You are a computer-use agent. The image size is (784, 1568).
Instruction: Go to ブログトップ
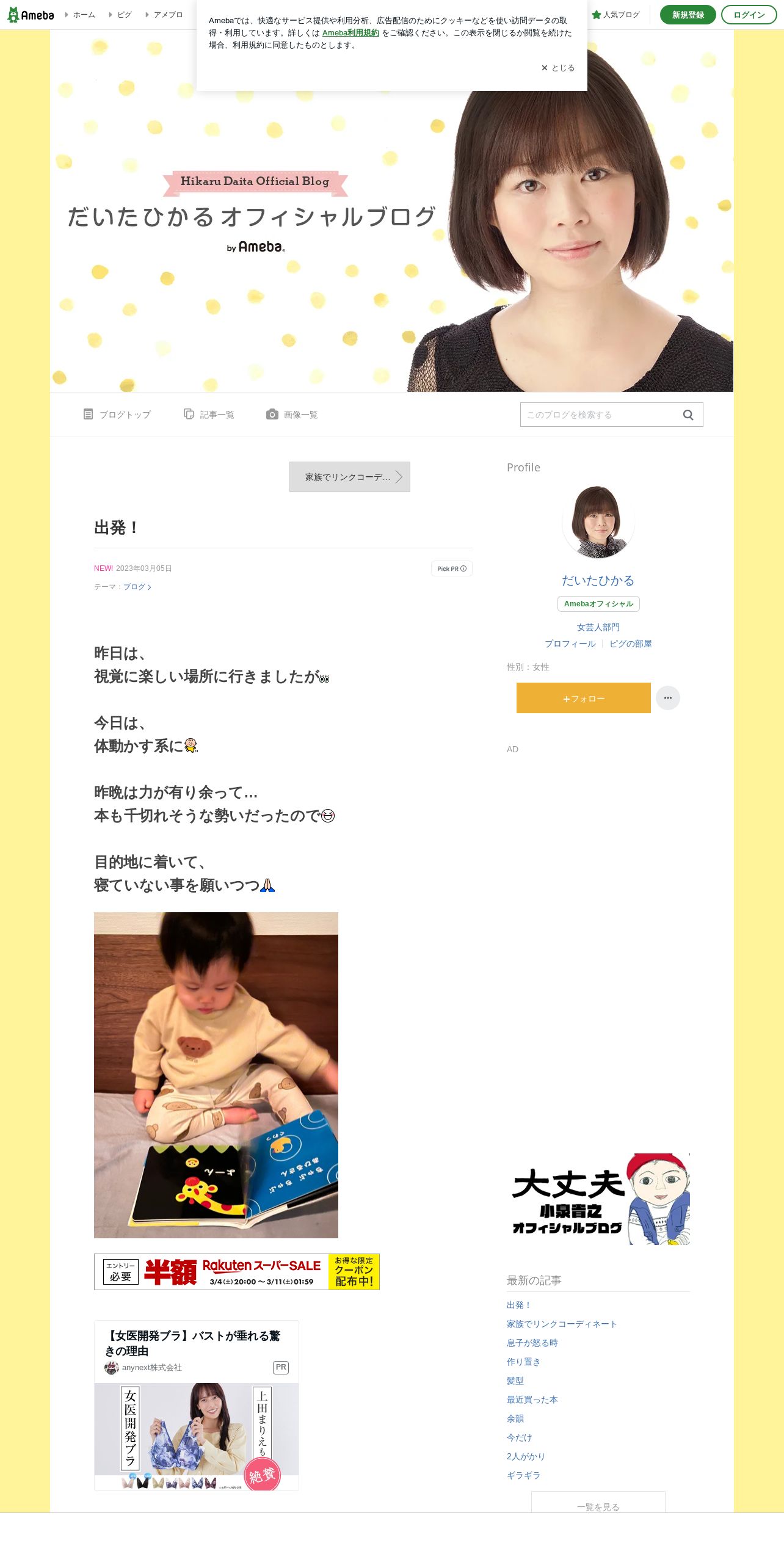[x=117, y=415]
